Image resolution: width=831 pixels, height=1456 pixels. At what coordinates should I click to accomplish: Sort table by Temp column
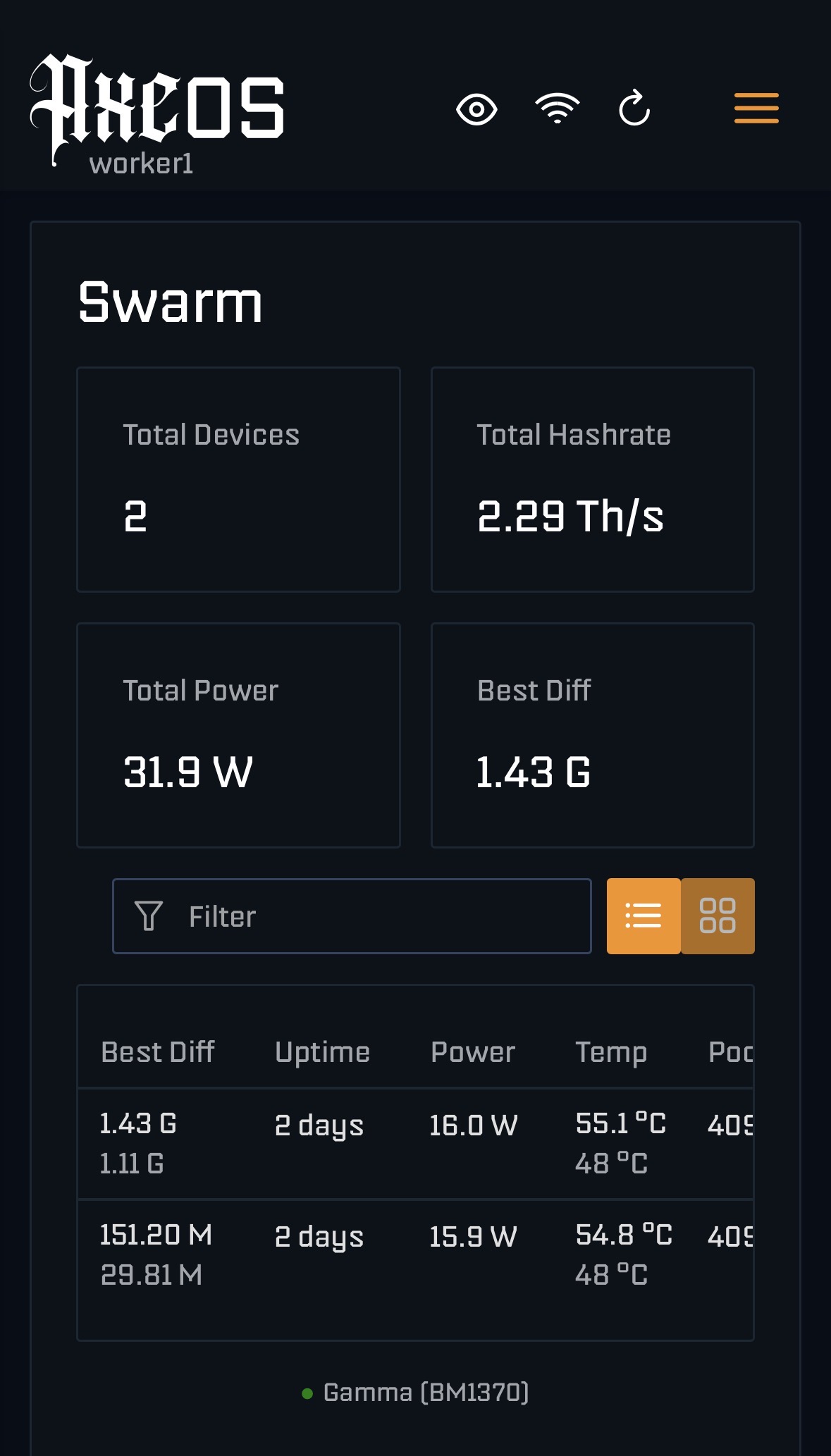(x=611, y=1051)
